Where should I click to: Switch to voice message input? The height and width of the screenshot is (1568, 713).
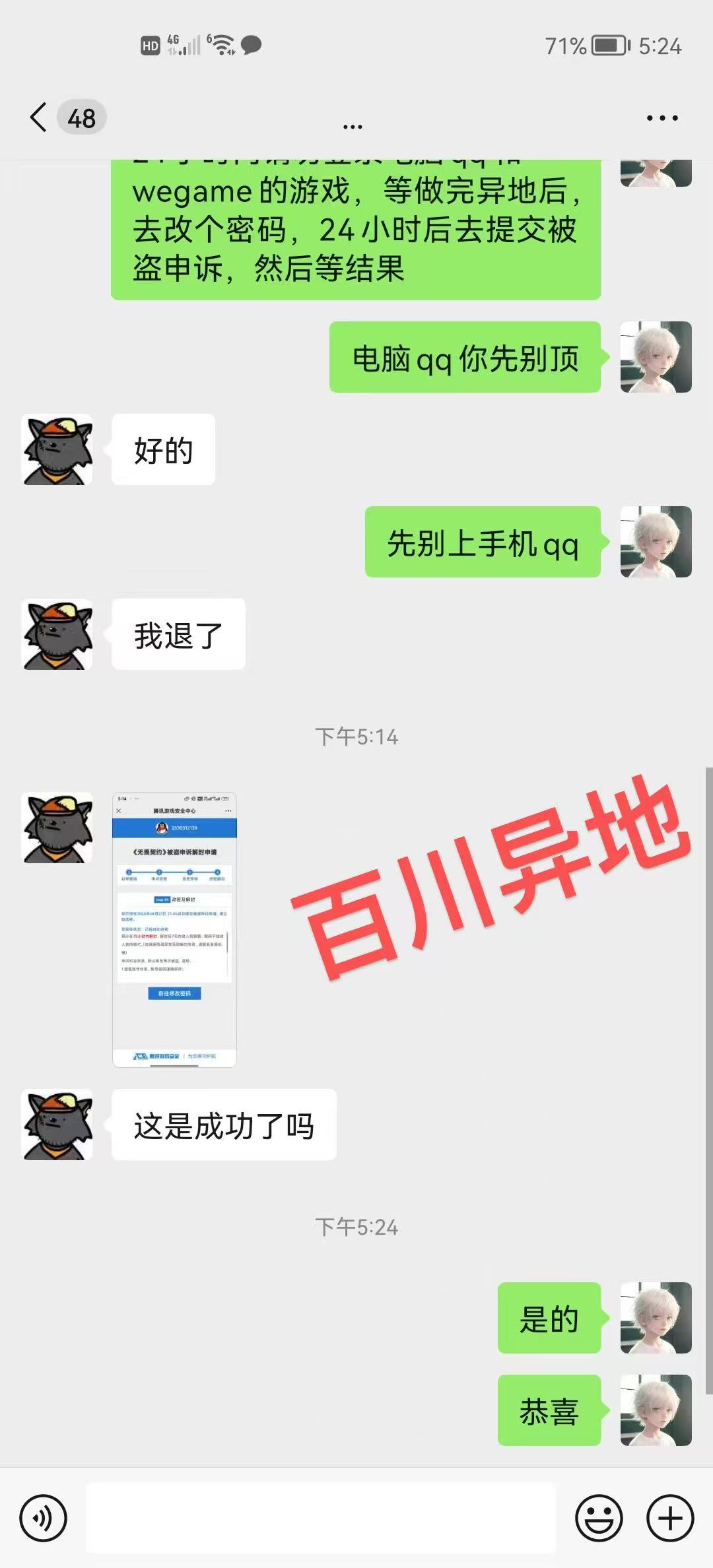click(44, 1519)
